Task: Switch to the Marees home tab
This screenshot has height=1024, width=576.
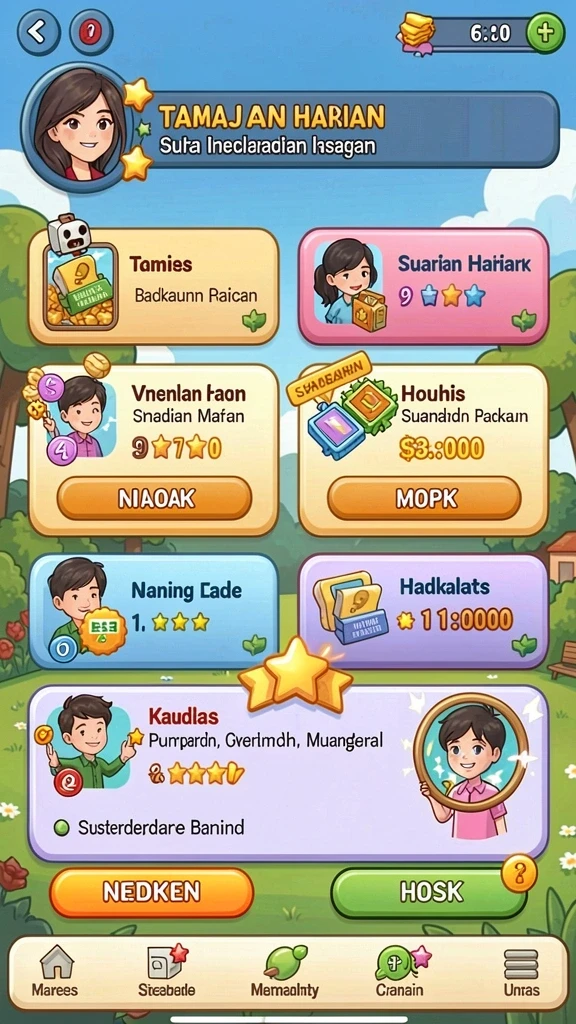Action: [x=55, y=972]
